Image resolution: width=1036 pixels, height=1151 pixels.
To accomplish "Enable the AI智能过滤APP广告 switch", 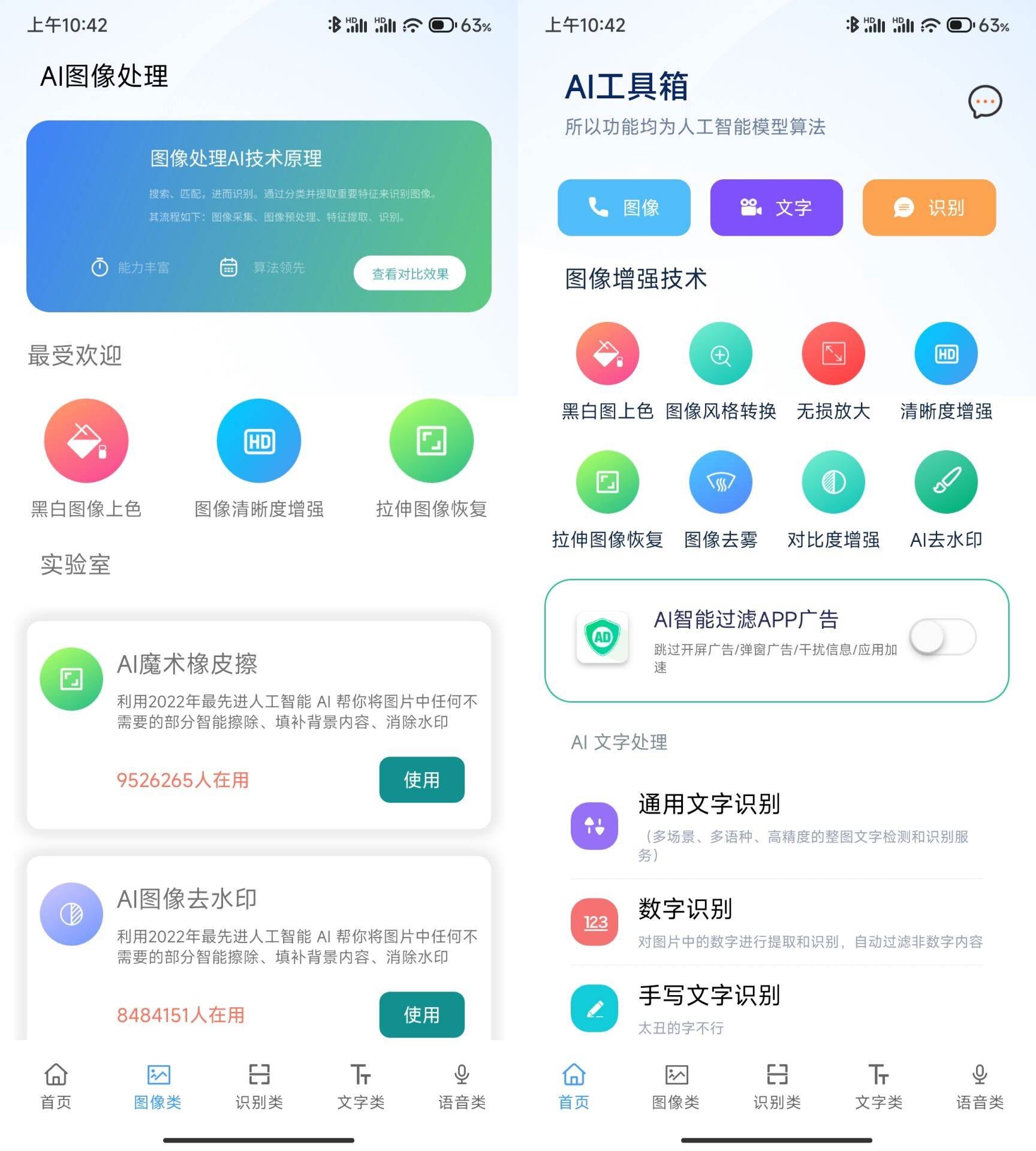I will [941, 637].
